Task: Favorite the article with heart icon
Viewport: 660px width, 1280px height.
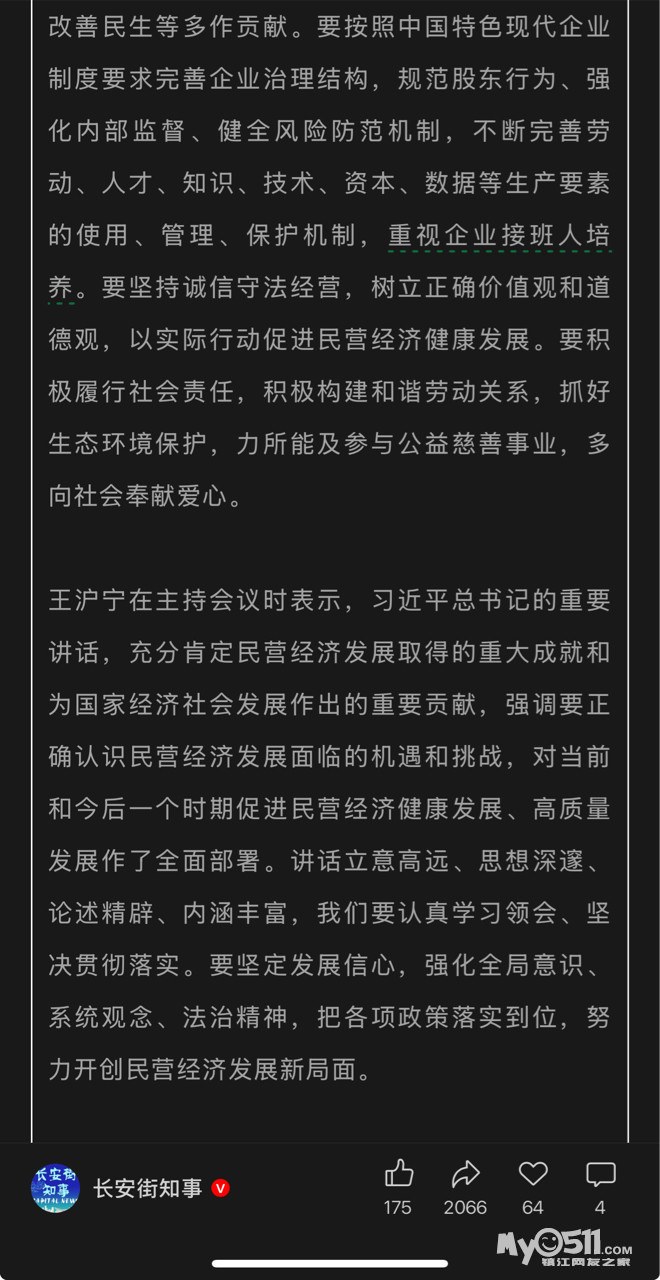Action: [x=533, y=1174]
